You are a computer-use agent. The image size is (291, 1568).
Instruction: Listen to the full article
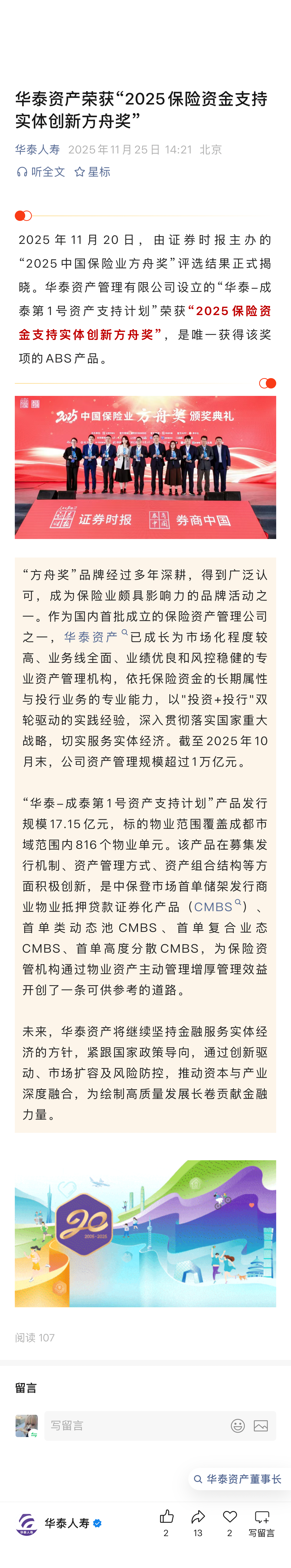tap(41, 172)
